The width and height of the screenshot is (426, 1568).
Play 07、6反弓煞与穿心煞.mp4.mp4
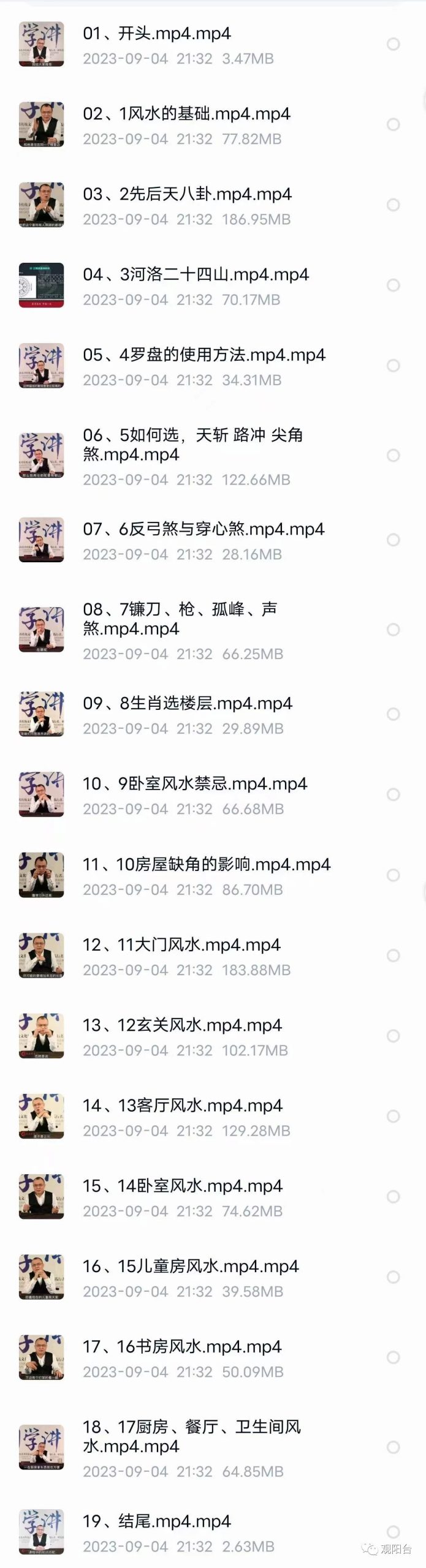[x=203, y=529]
